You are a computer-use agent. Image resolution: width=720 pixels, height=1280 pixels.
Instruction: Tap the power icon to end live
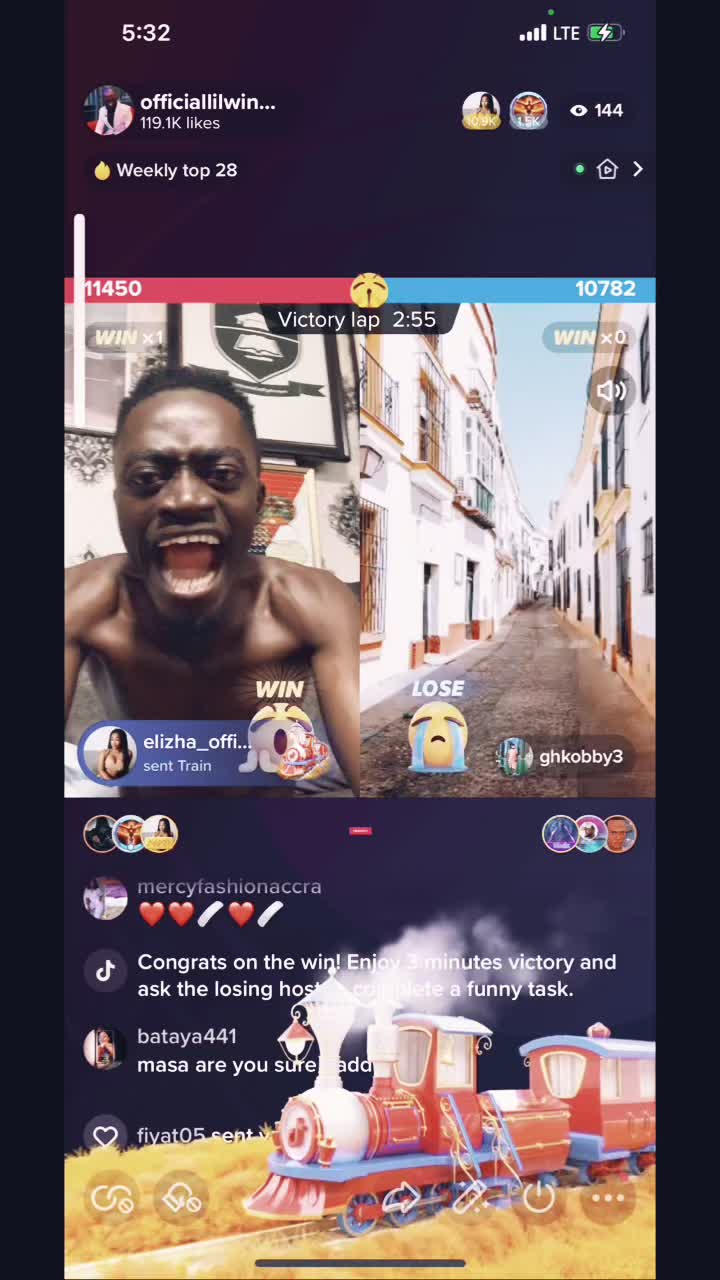pos(538,1197)
